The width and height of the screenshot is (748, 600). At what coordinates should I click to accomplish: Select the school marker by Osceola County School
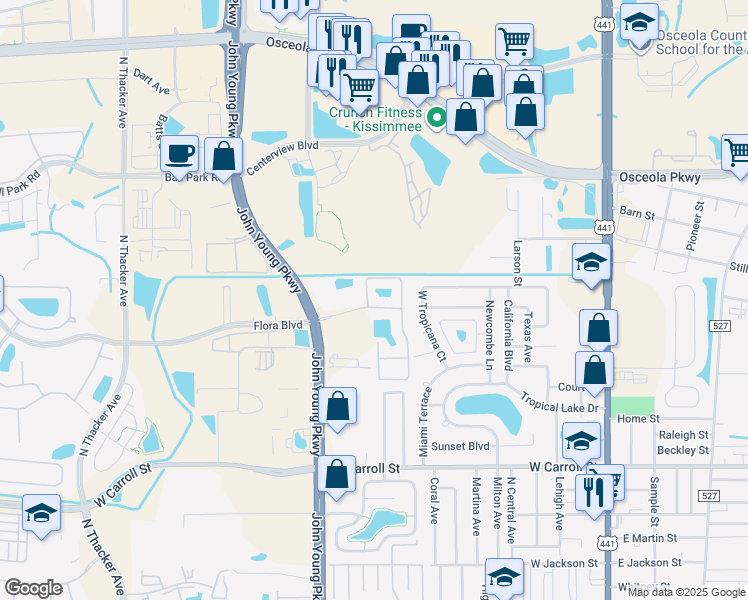[638, 23]
